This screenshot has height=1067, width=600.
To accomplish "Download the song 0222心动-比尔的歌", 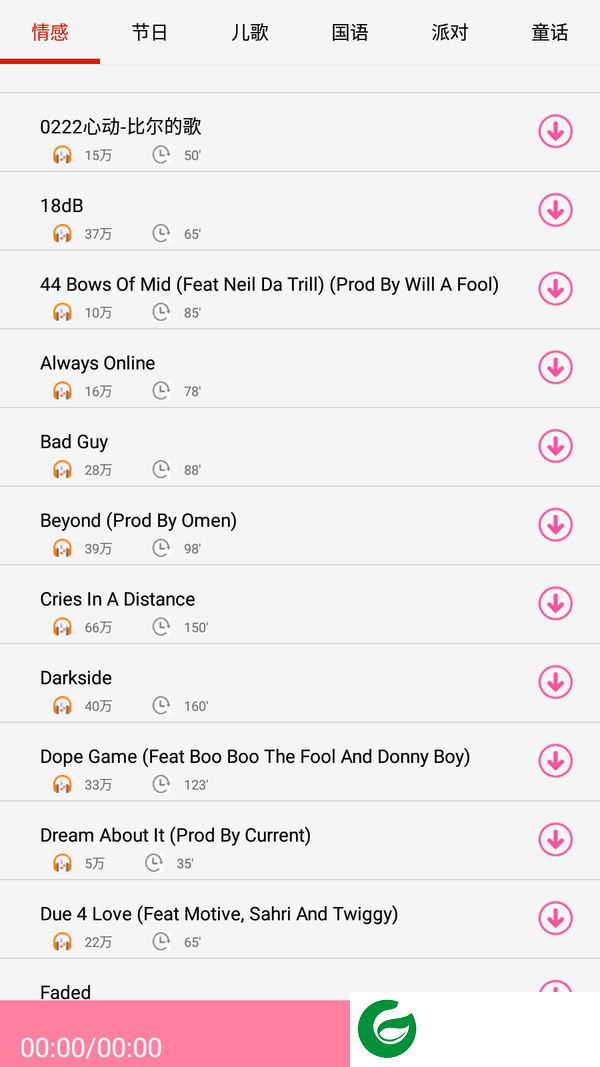I will pyautogui.click(x=555, y=131).
